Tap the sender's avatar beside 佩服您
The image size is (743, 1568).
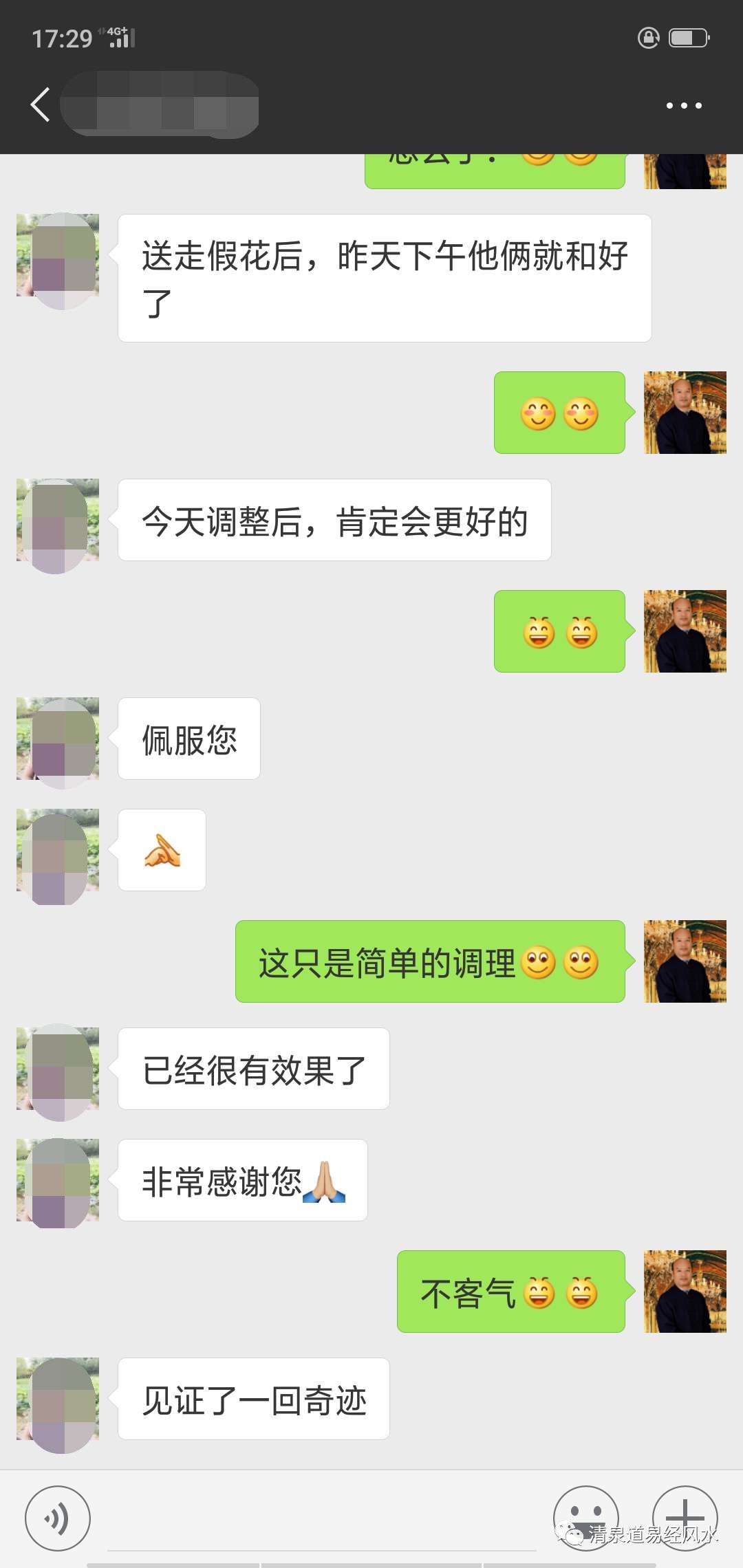58,738
